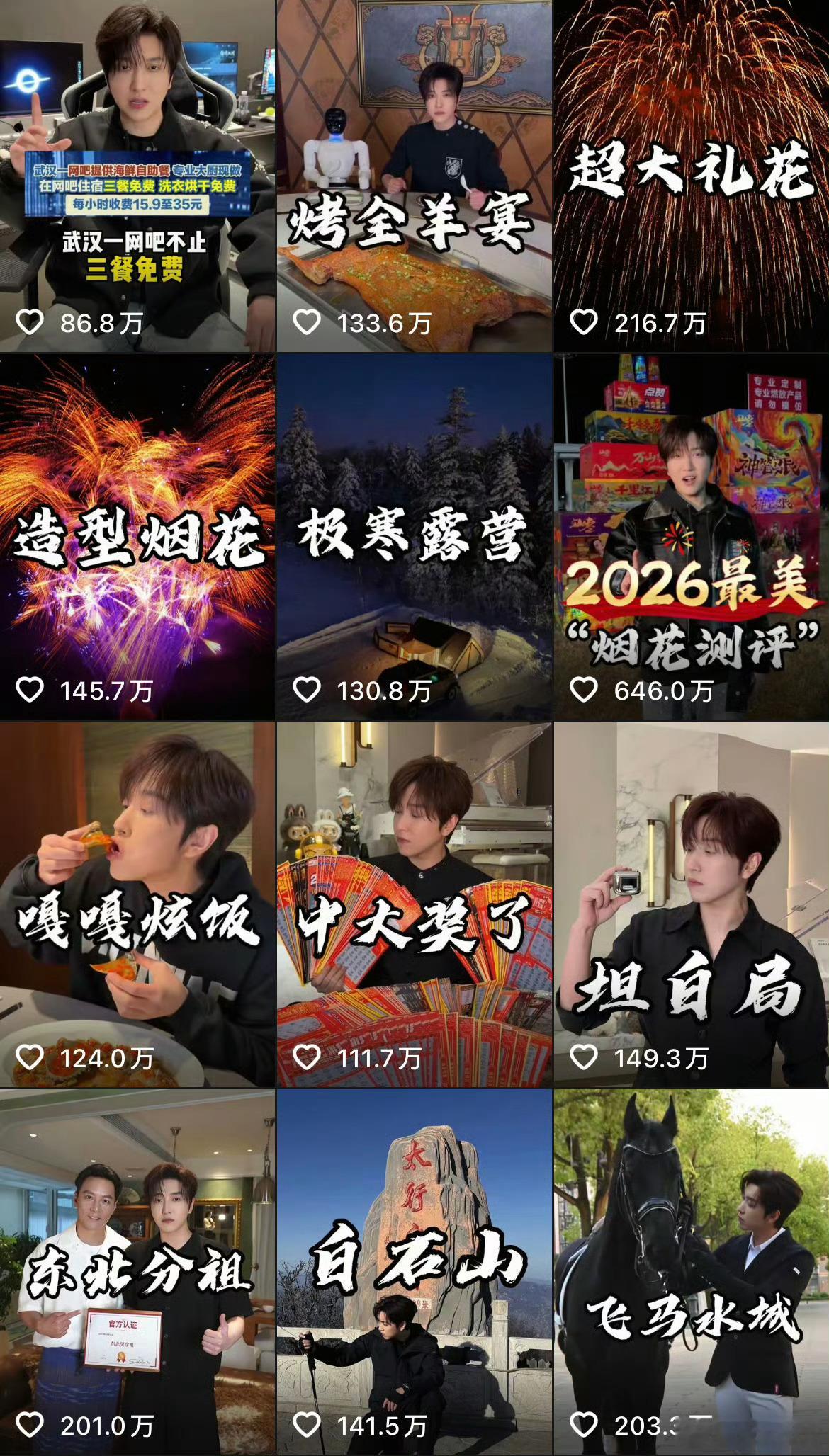Image resolution: width=829 pixels, height=1456 pixels.
Task: Open the 飞马水城 horse video
Action: (692, 1273)
